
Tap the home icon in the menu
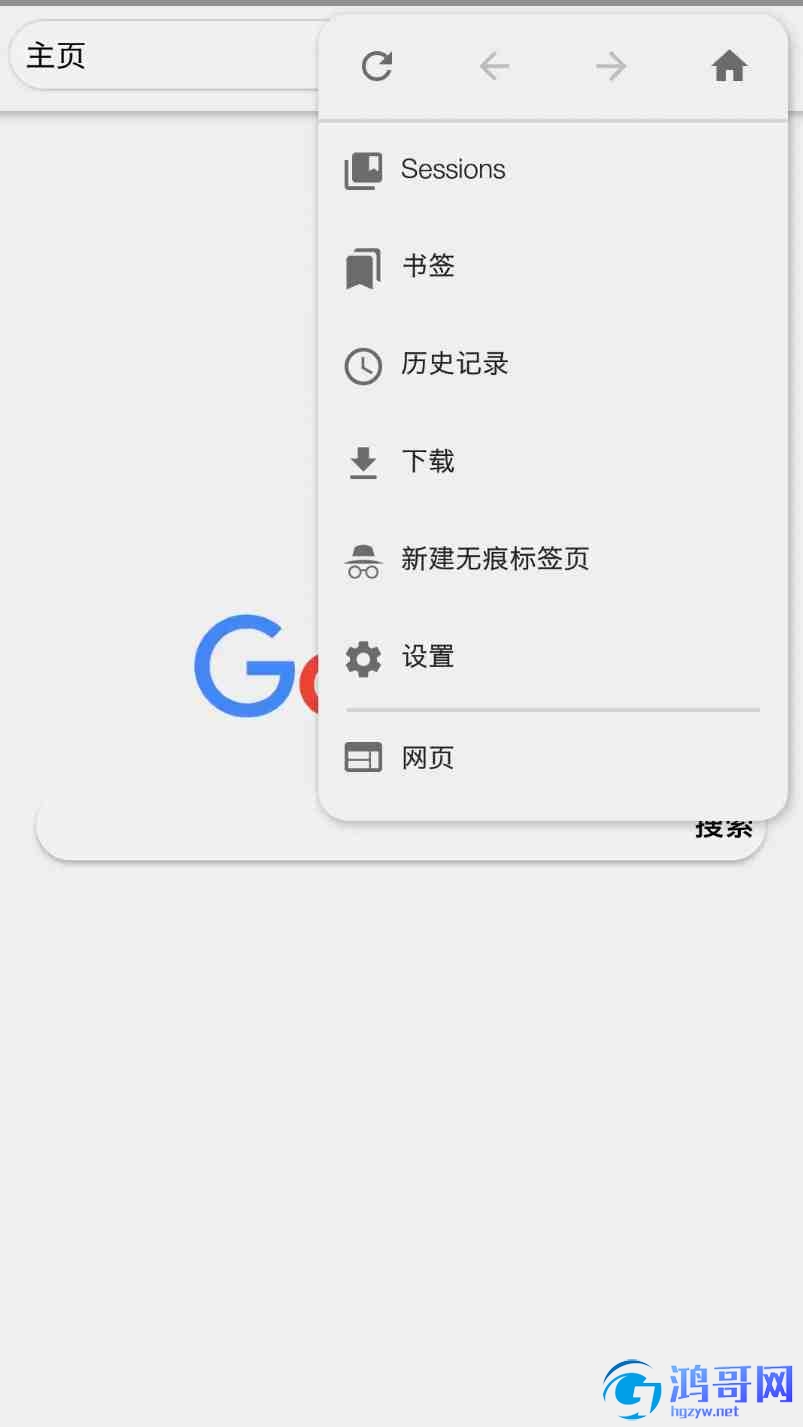[729, 67]
